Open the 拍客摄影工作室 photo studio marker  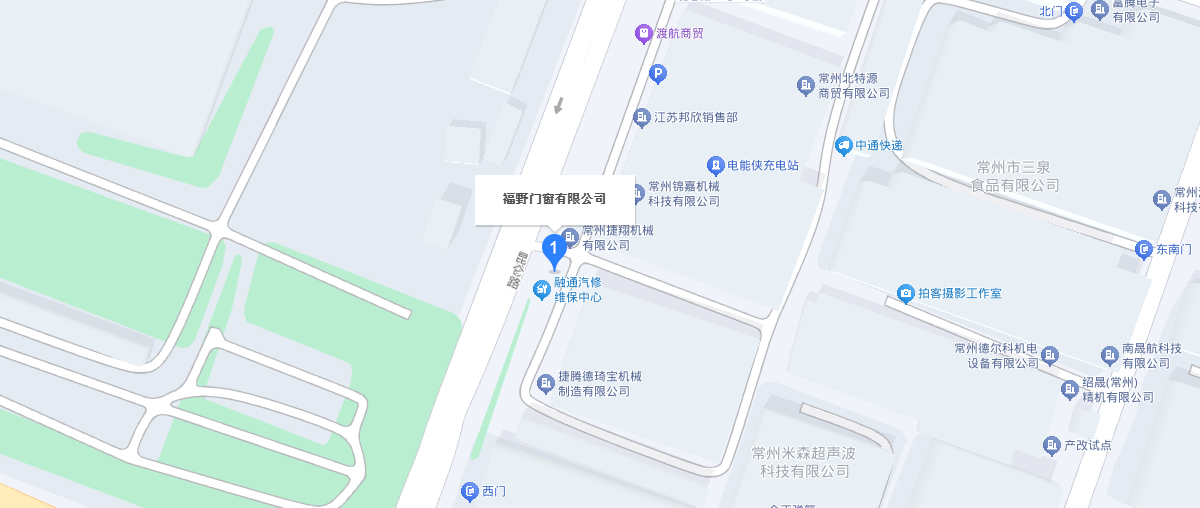(905, 293)
